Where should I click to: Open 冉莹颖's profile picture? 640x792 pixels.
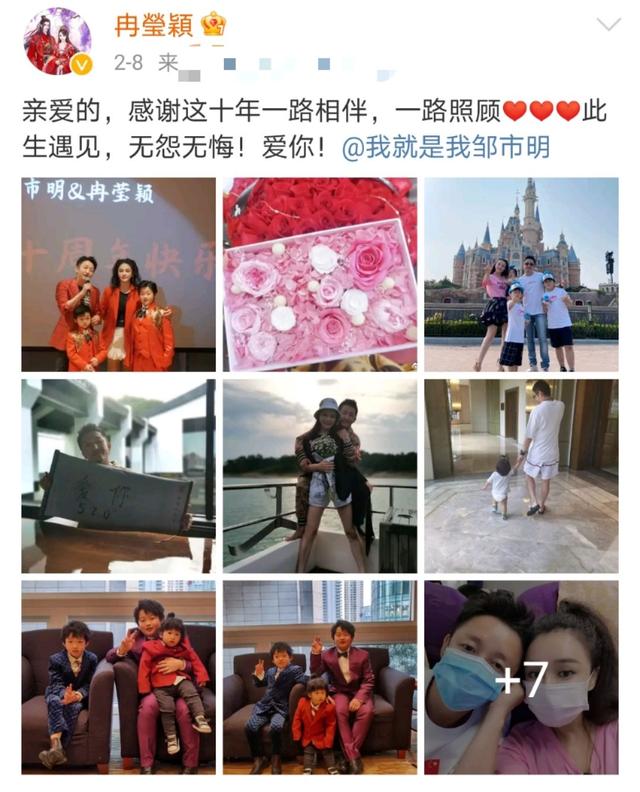tap(58, 42)
